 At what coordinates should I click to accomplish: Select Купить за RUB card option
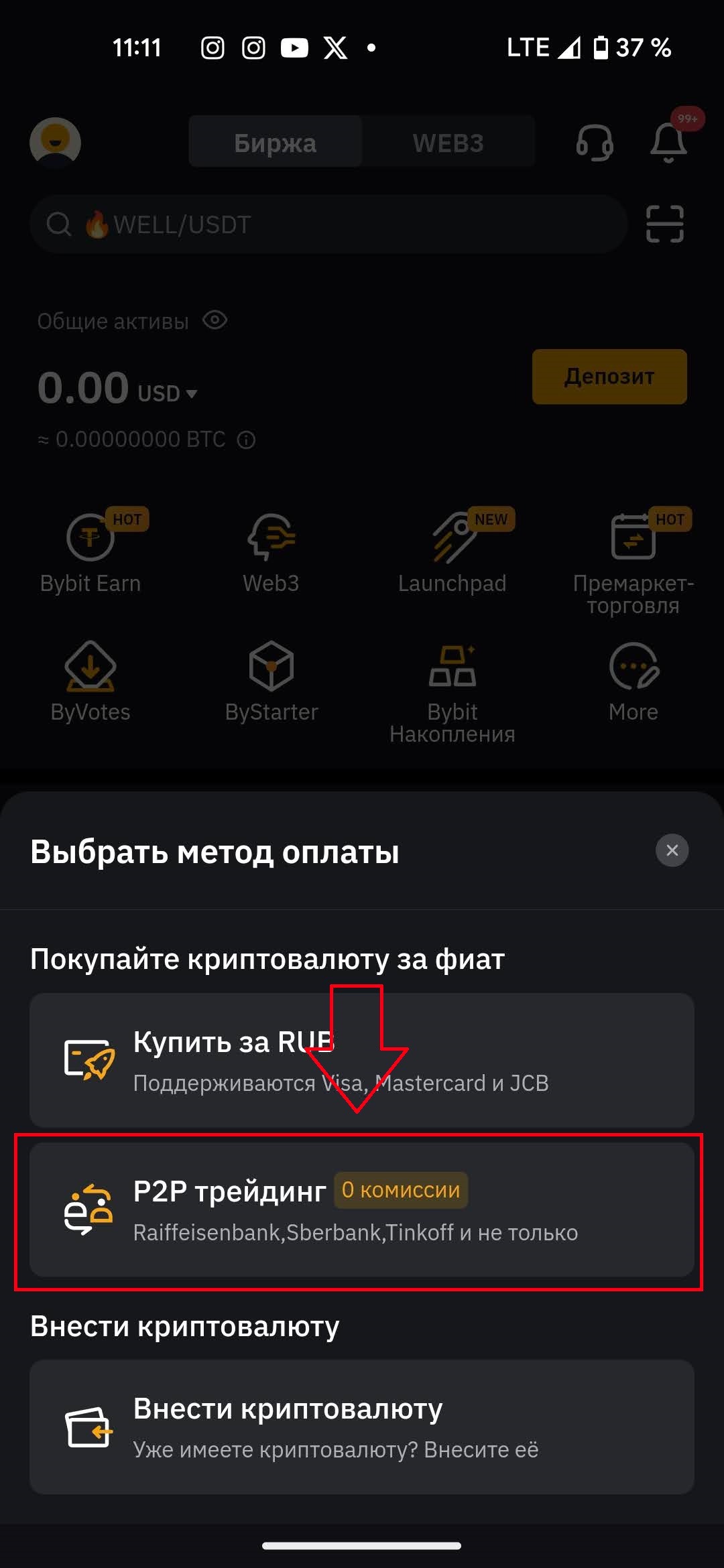coord(362,1060)
